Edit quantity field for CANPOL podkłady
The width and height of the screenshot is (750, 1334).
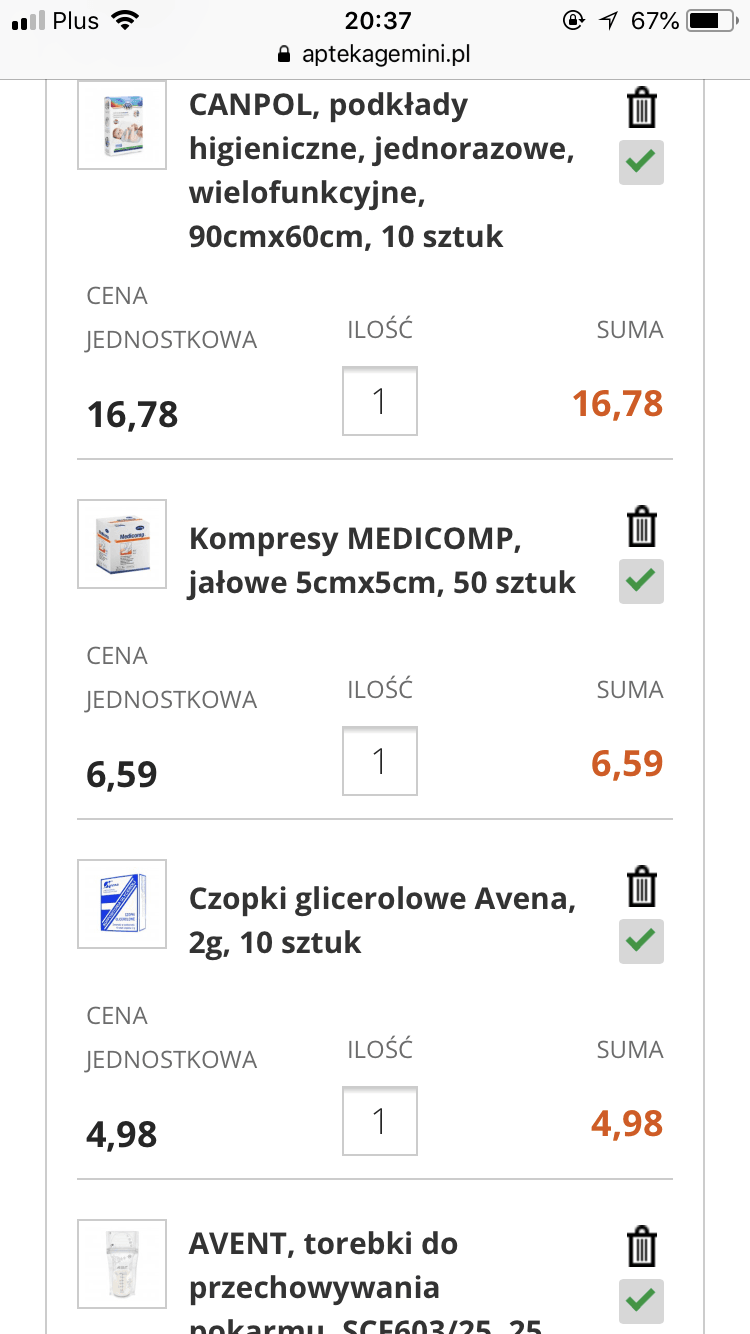pos(380,401)
